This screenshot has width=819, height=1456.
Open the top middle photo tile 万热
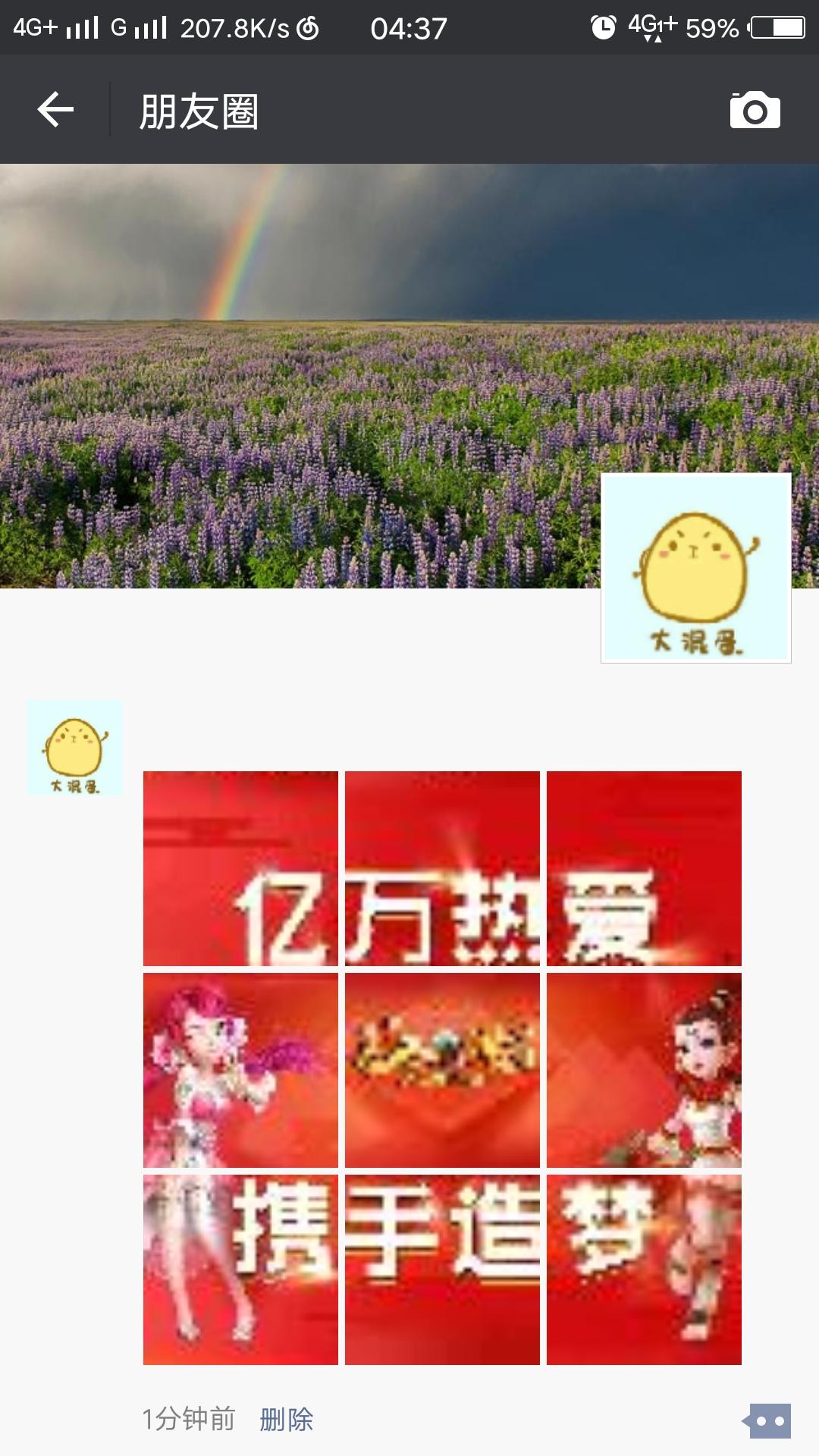click(x=442, y=868)
